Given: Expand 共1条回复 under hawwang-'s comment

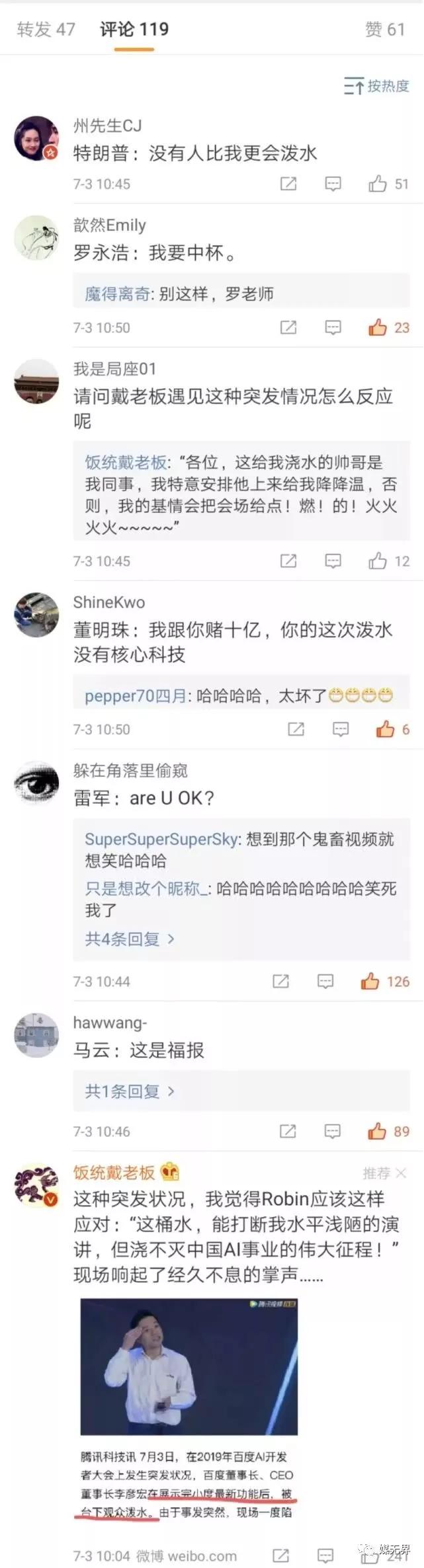Looking at the screenshot, I should [x=129, y=1091].
